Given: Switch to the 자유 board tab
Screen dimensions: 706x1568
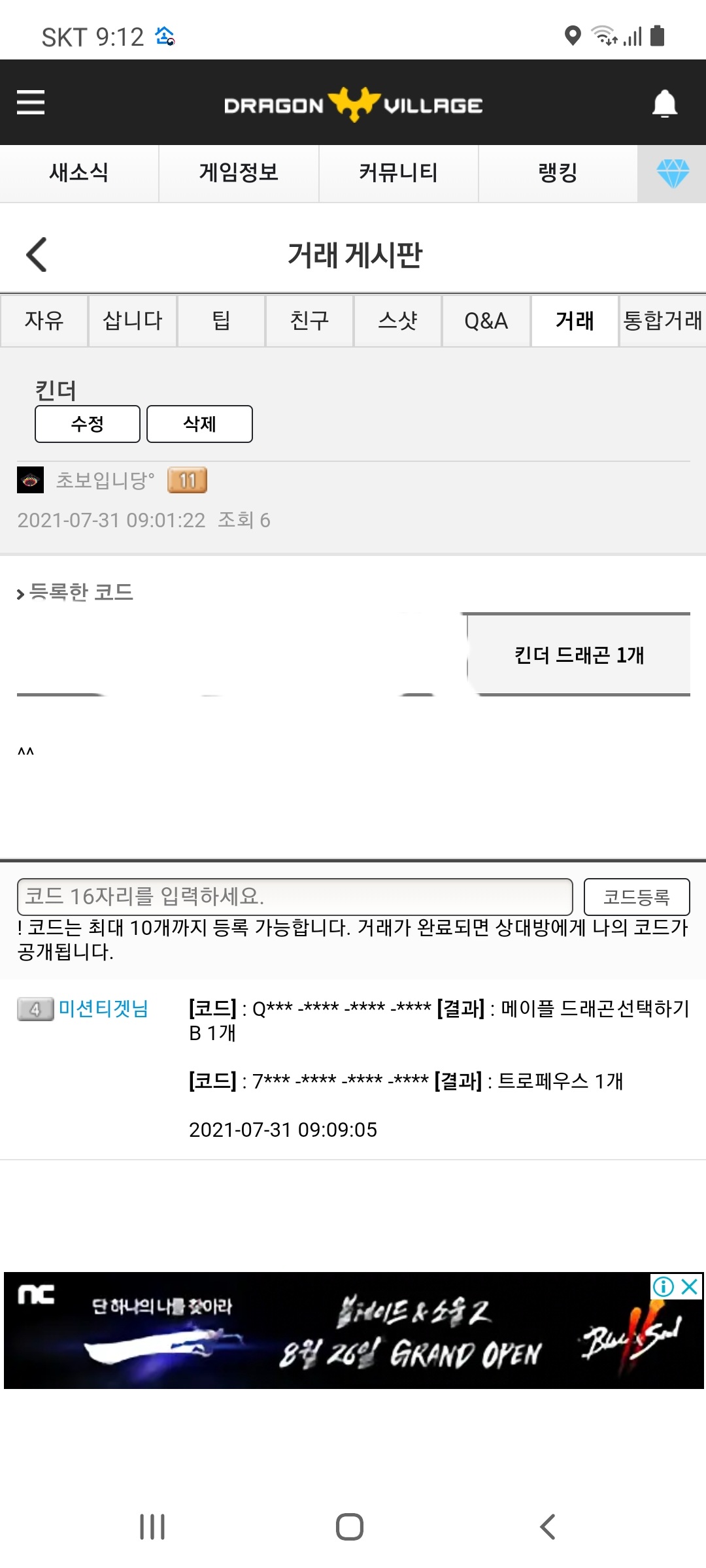Looking at the screenshot, I should [44, 321].
